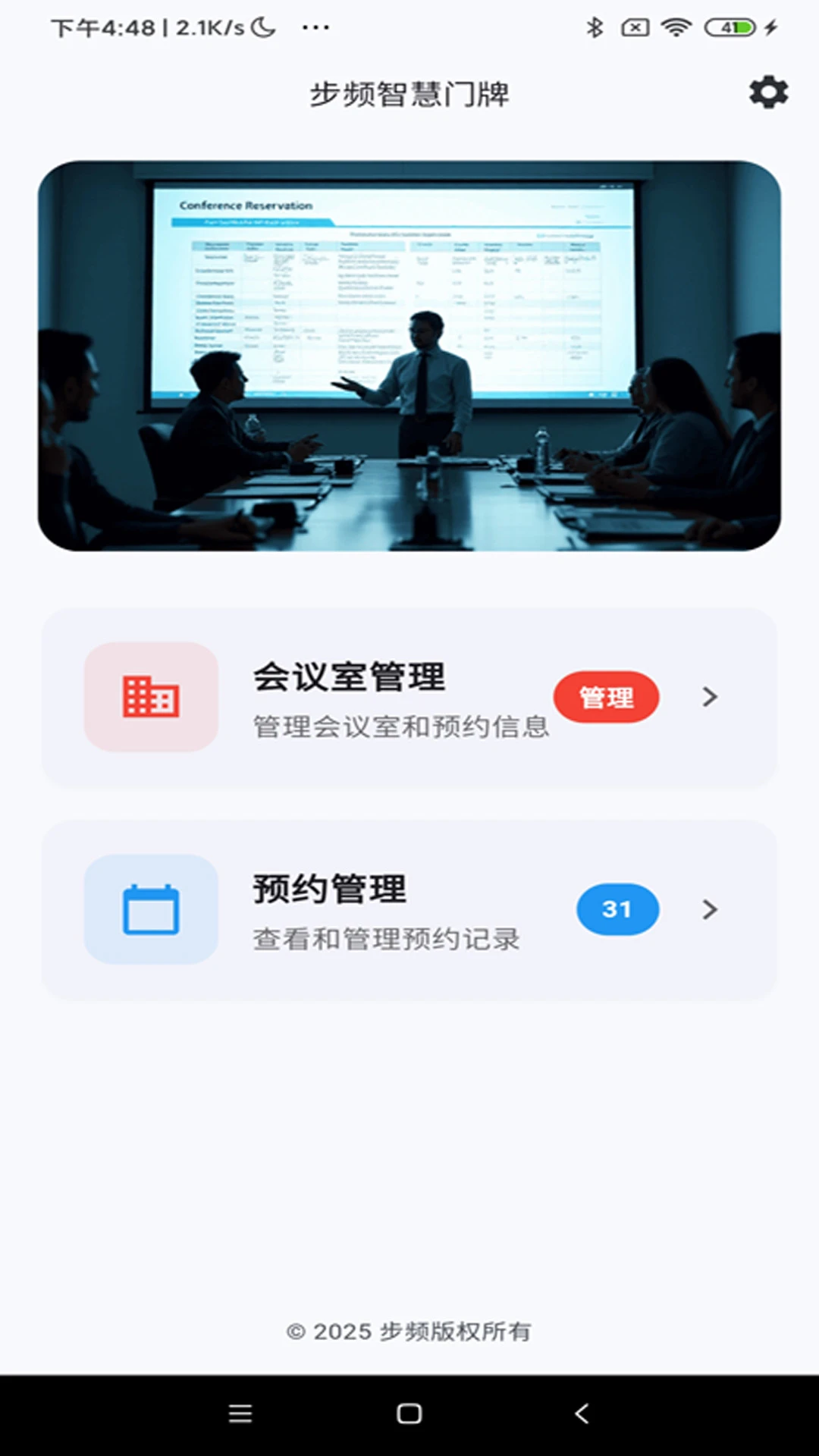Open the settings gear icon
The width and height of the screenshot is (819, 1456).
769,93
